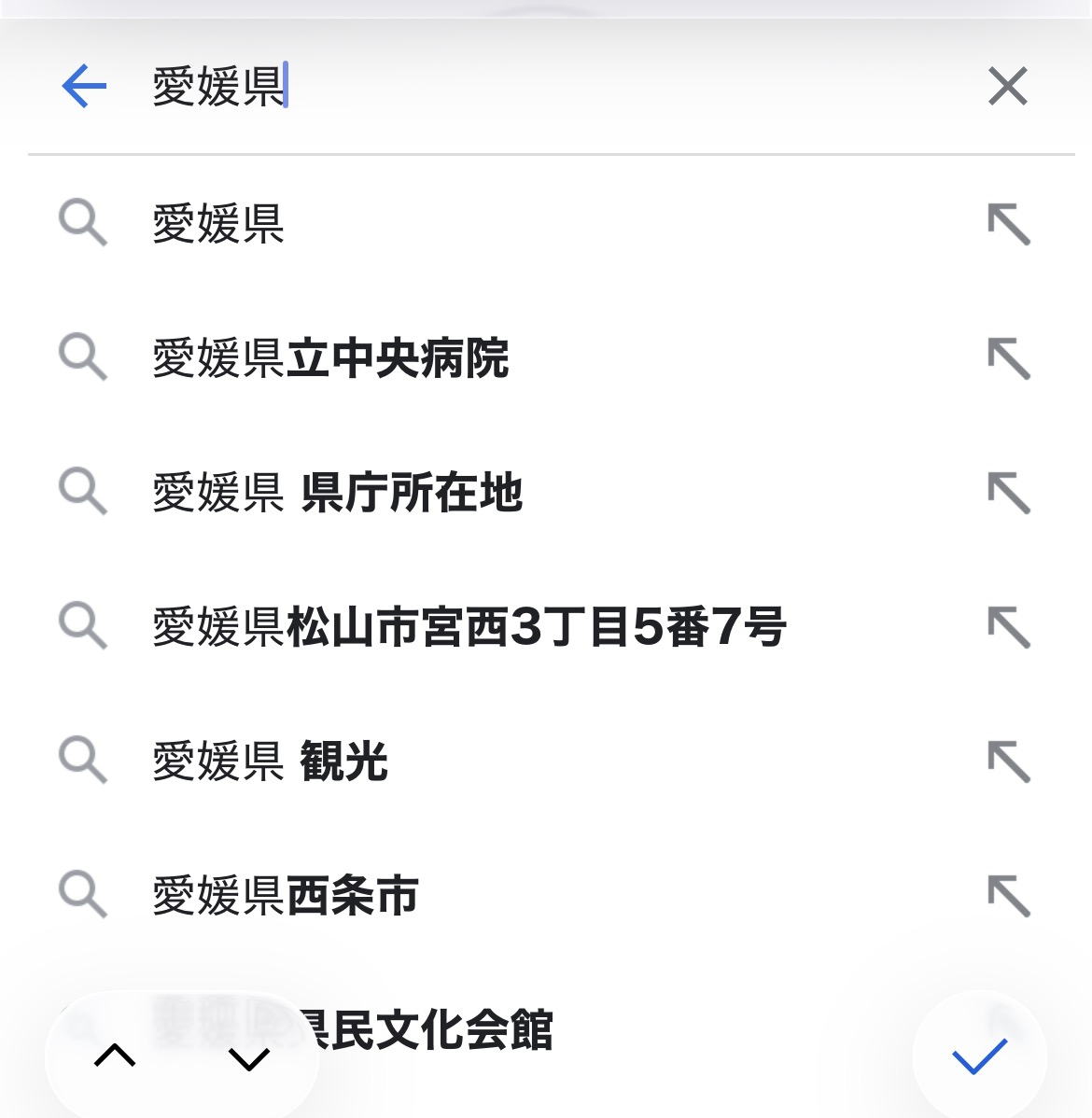This screenshot has width=1092, height=1118.
Task: Fill the query with 愛媛県立中央病院 arrow
Action: [x=1009, y=359]
